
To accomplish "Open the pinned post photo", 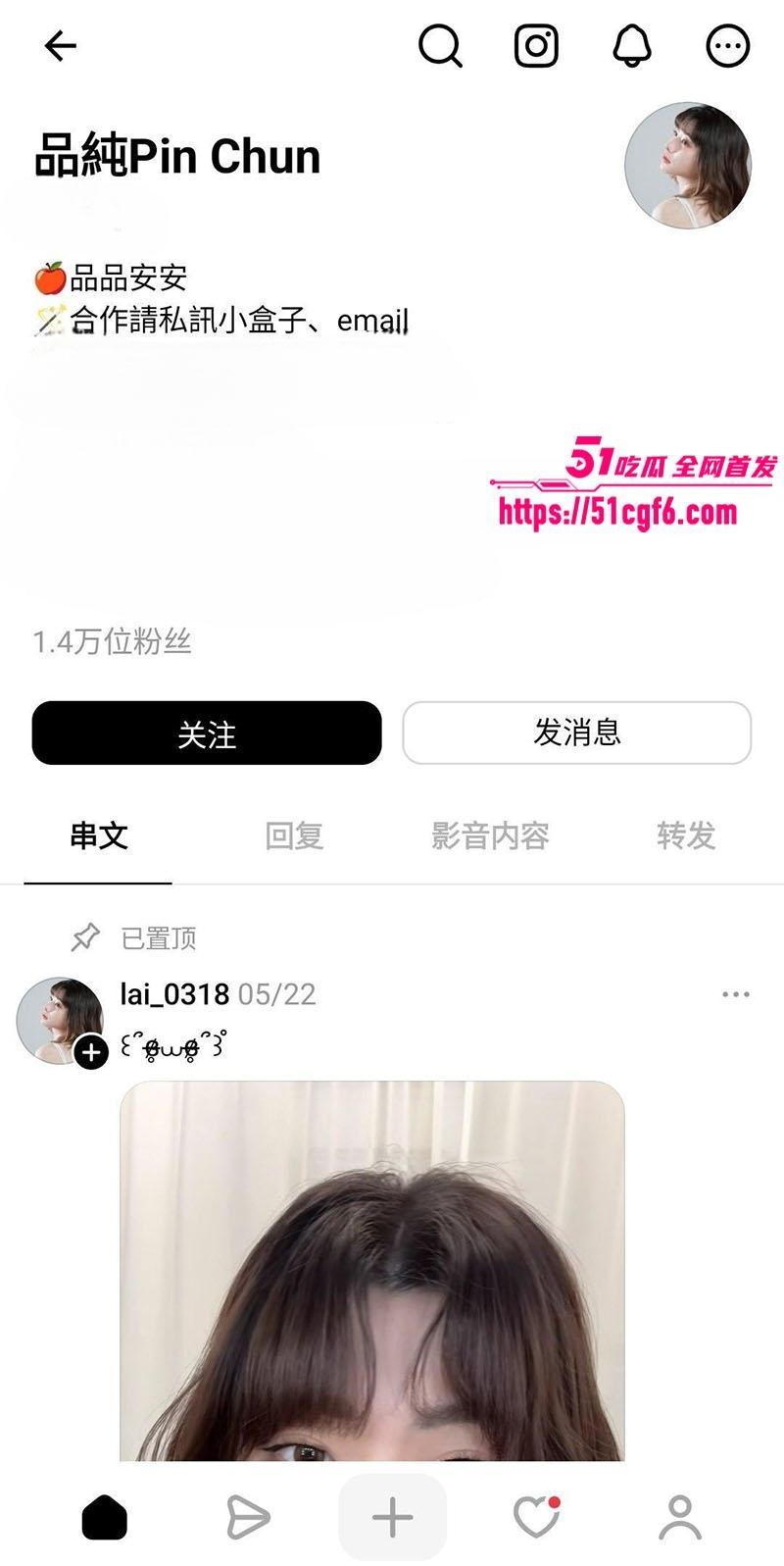I will pyautogui.click(x=372, y=1271).
